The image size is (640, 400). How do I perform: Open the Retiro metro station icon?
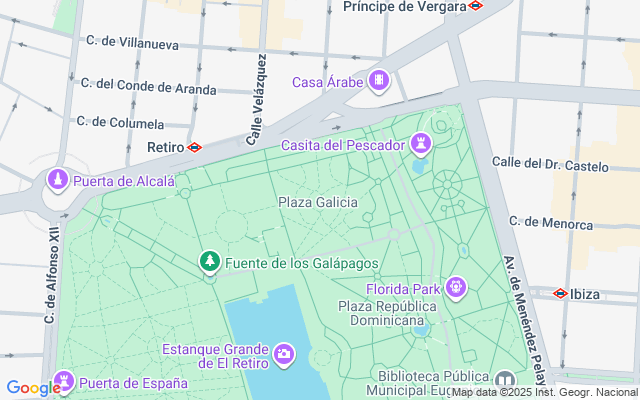pos(194,147)
